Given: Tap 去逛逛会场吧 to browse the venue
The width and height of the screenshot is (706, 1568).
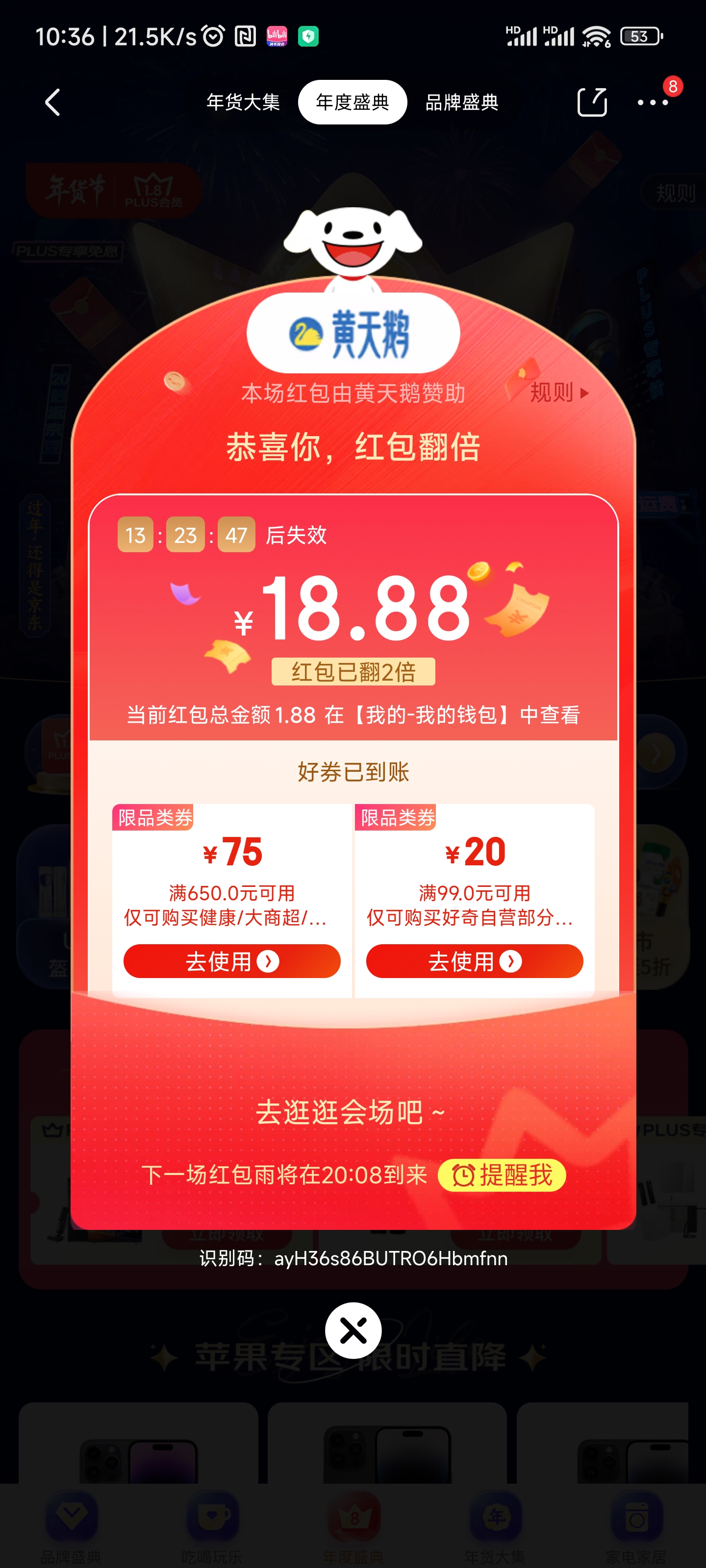Looking at the screenshot, I should (350, 1113).
